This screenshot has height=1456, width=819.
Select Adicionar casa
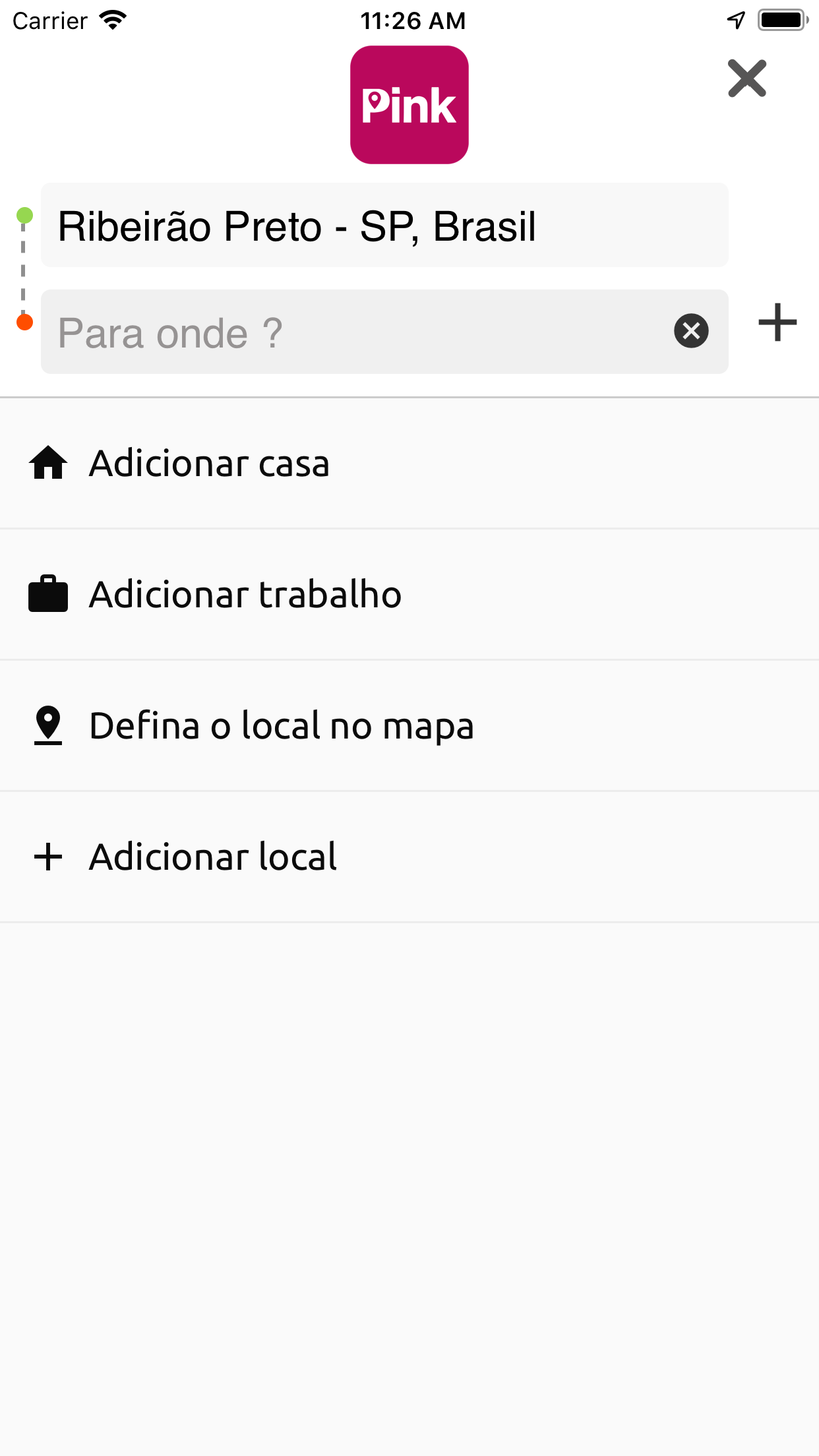click(409, 463)
